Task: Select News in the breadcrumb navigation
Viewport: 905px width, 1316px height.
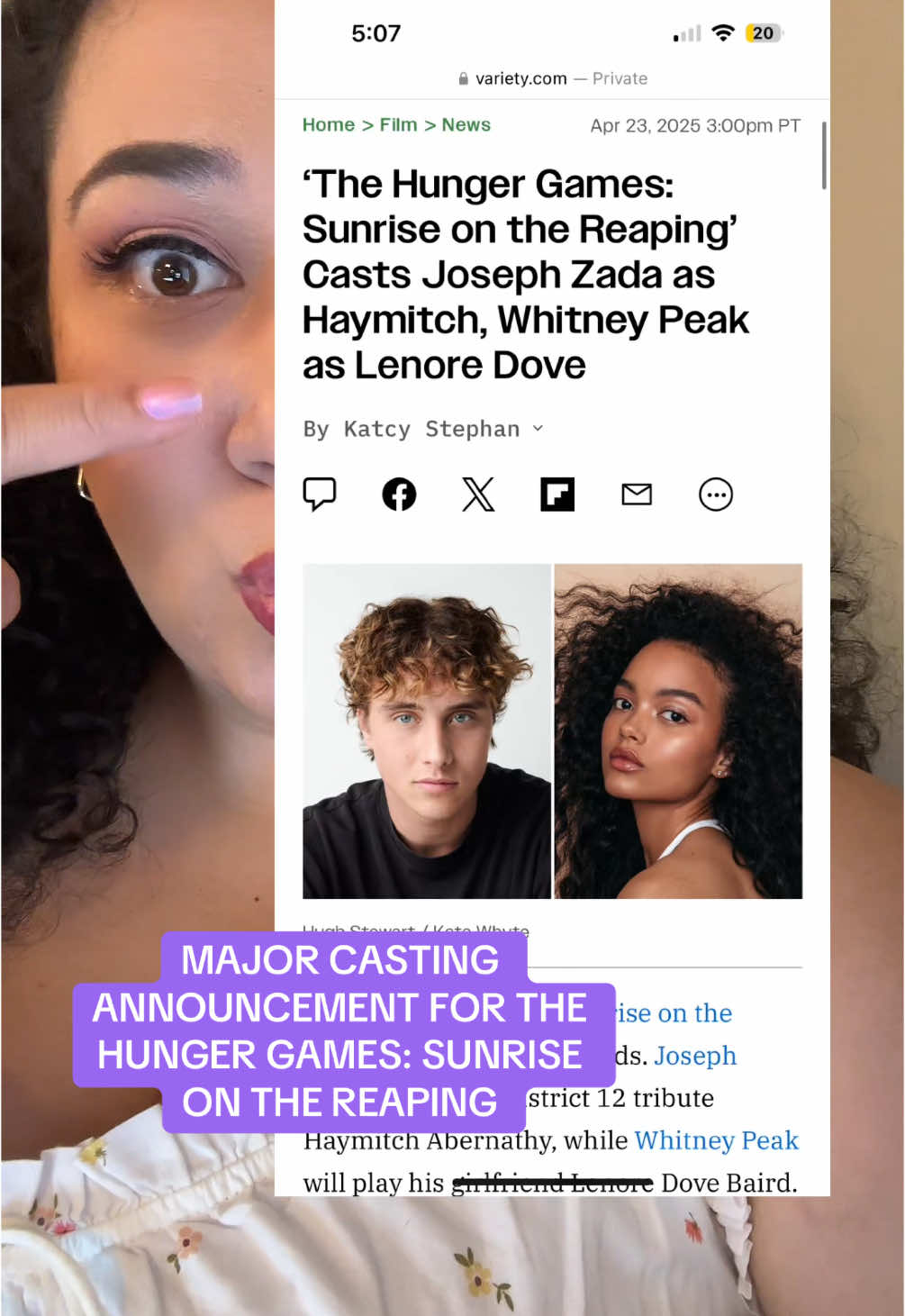Action: (x=466, y=125)
